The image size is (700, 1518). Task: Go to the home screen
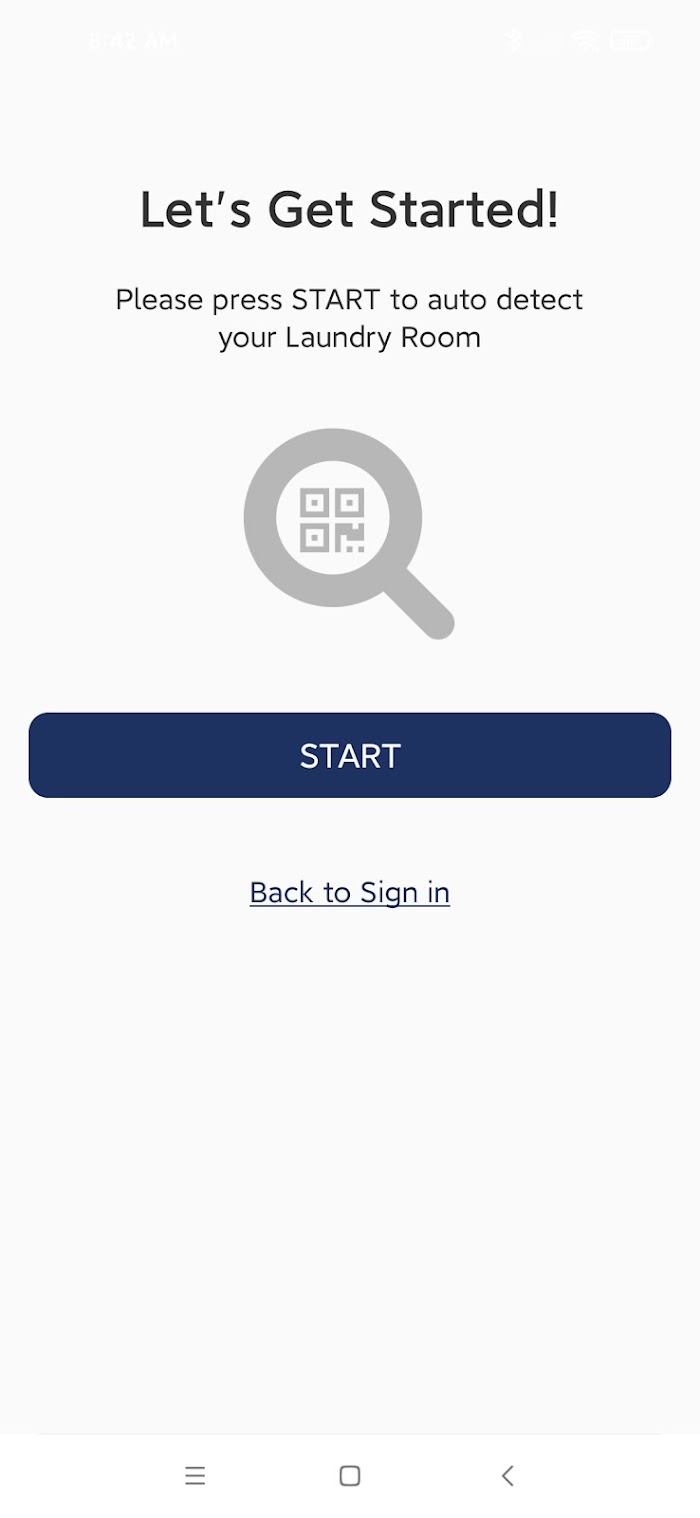pyautogui.click(x=350, y=1475)
